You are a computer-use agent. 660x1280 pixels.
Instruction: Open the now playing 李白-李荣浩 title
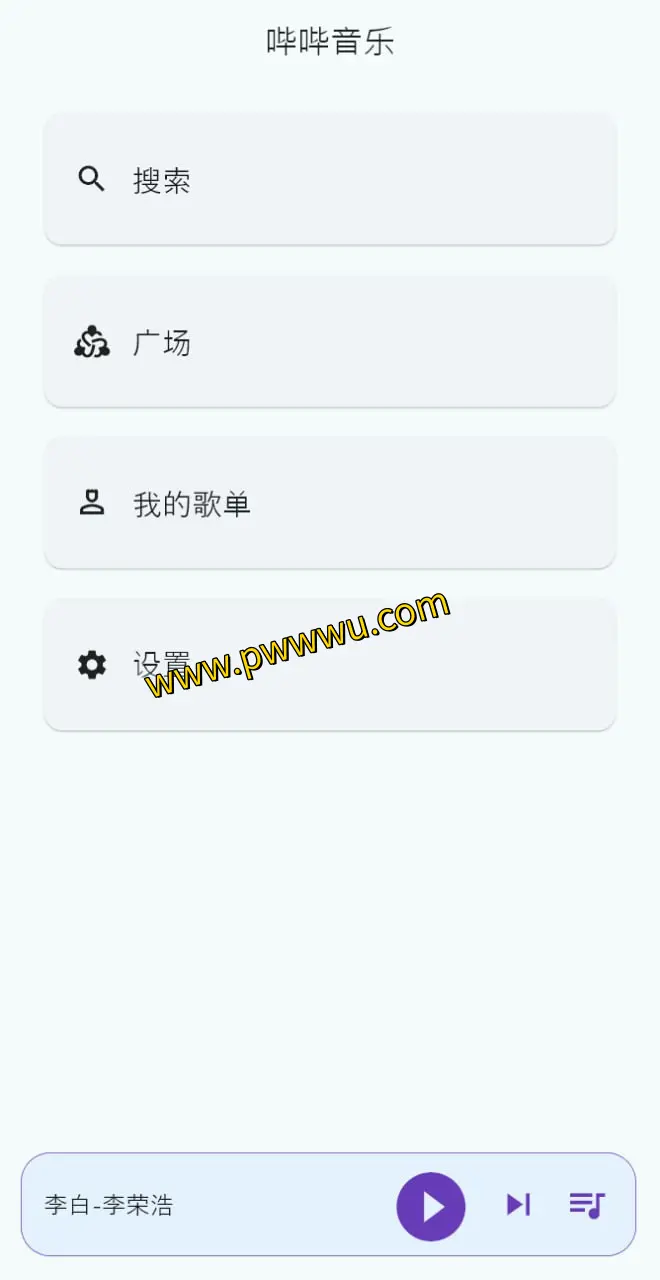pyautogui.click(x=109, y=1206)
